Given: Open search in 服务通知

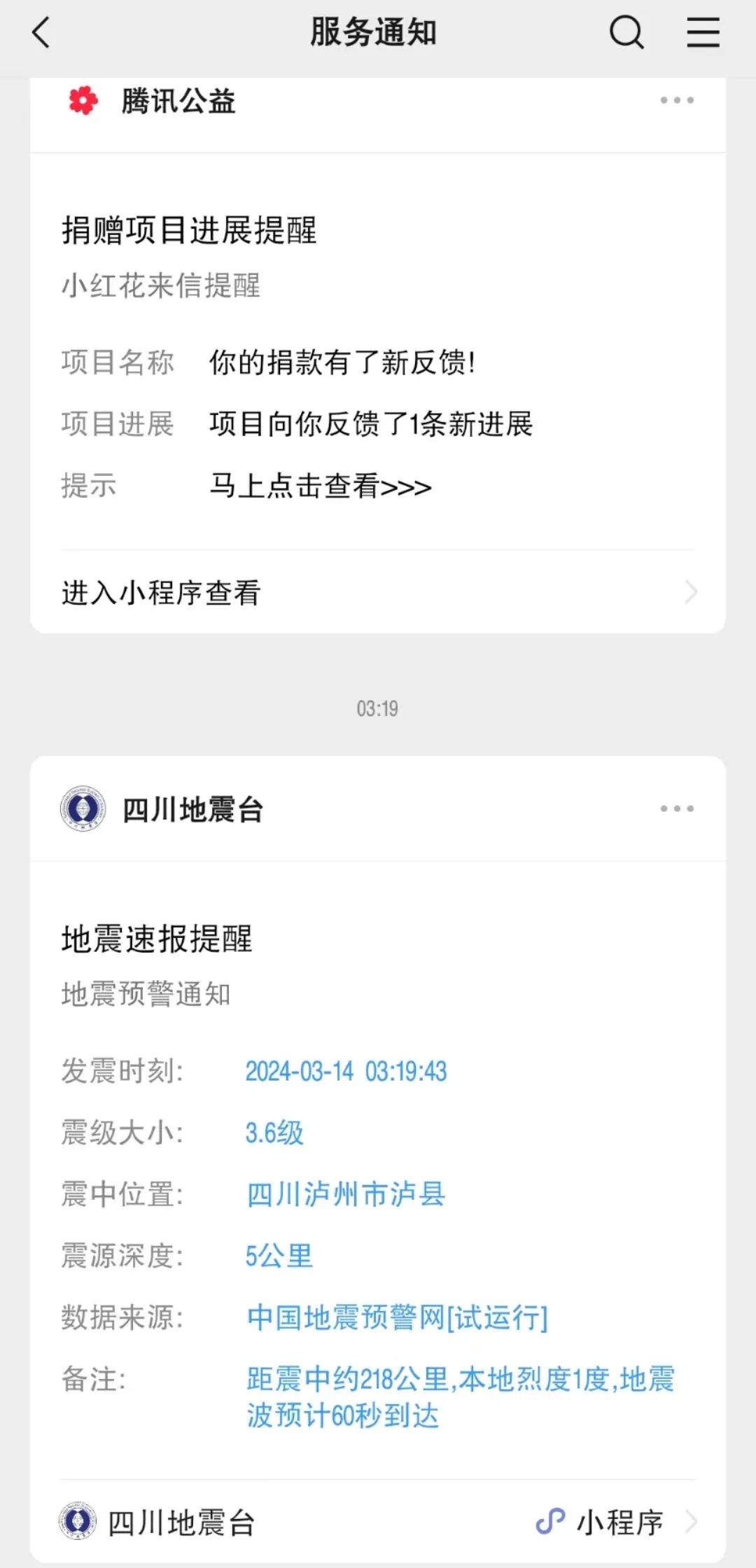Looking at the screenshot, I should pos(626,33).
